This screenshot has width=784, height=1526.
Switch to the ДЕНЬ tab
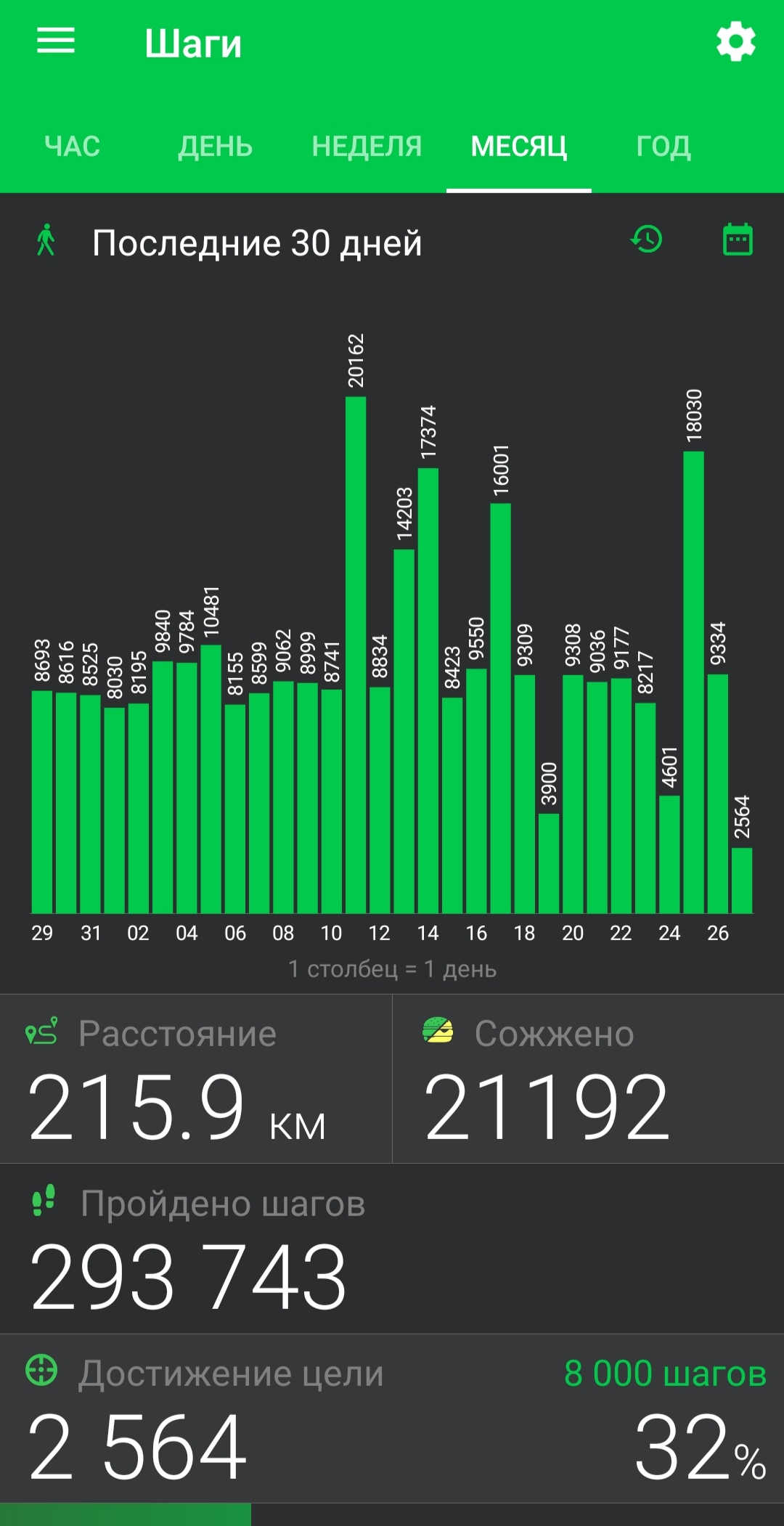coord(216,147)
